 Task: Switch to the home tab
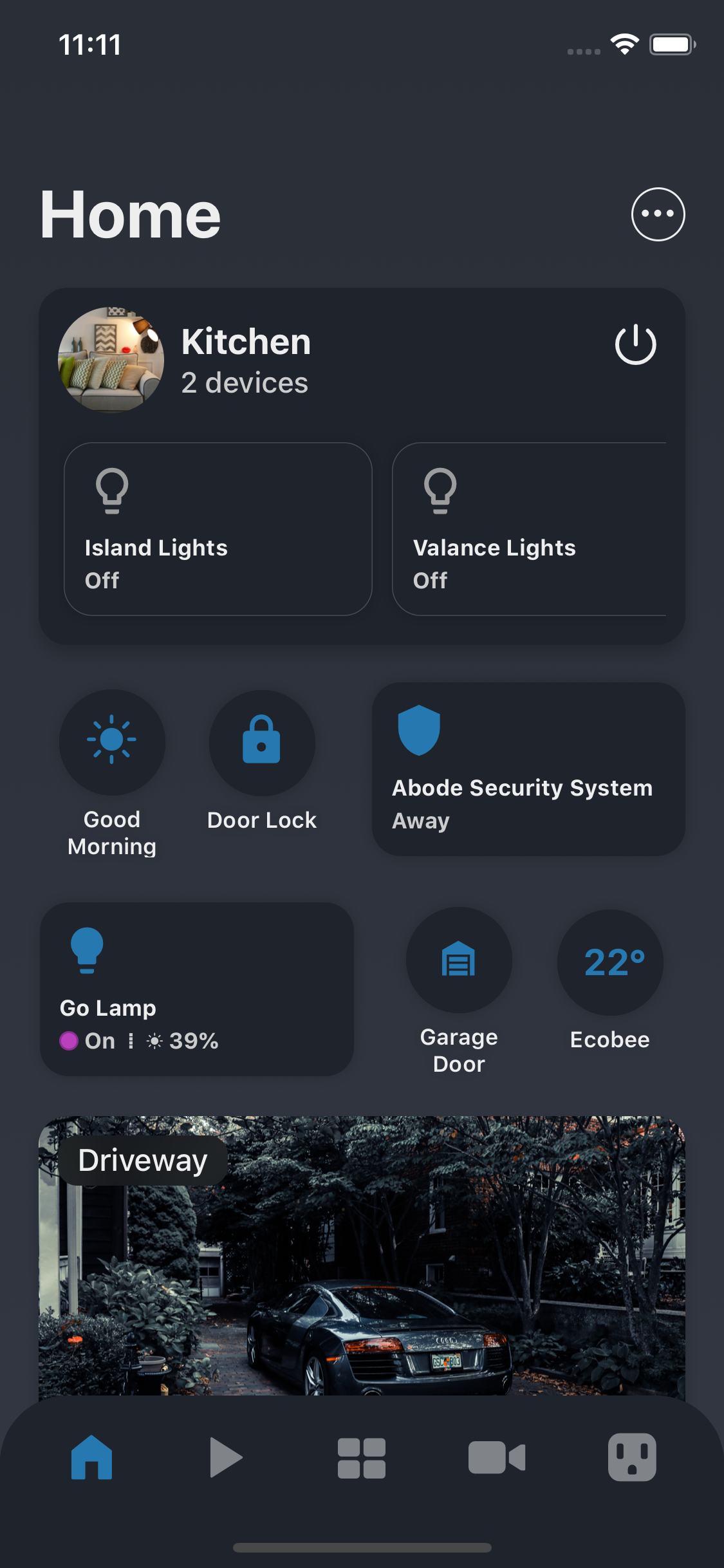[x=91, y=1457]
